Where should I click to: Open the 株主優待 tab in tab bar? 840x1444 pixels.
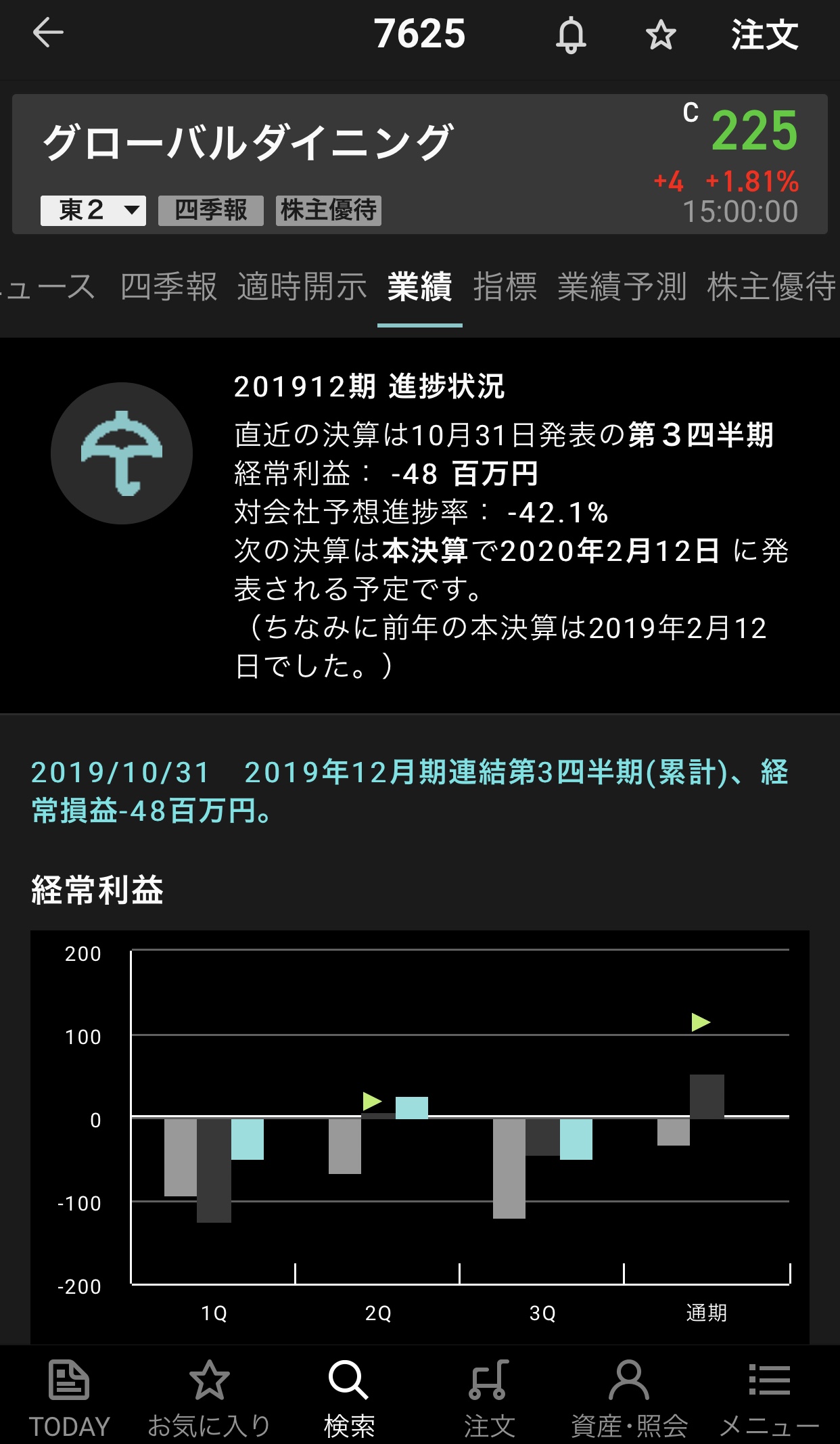point(771,286)
